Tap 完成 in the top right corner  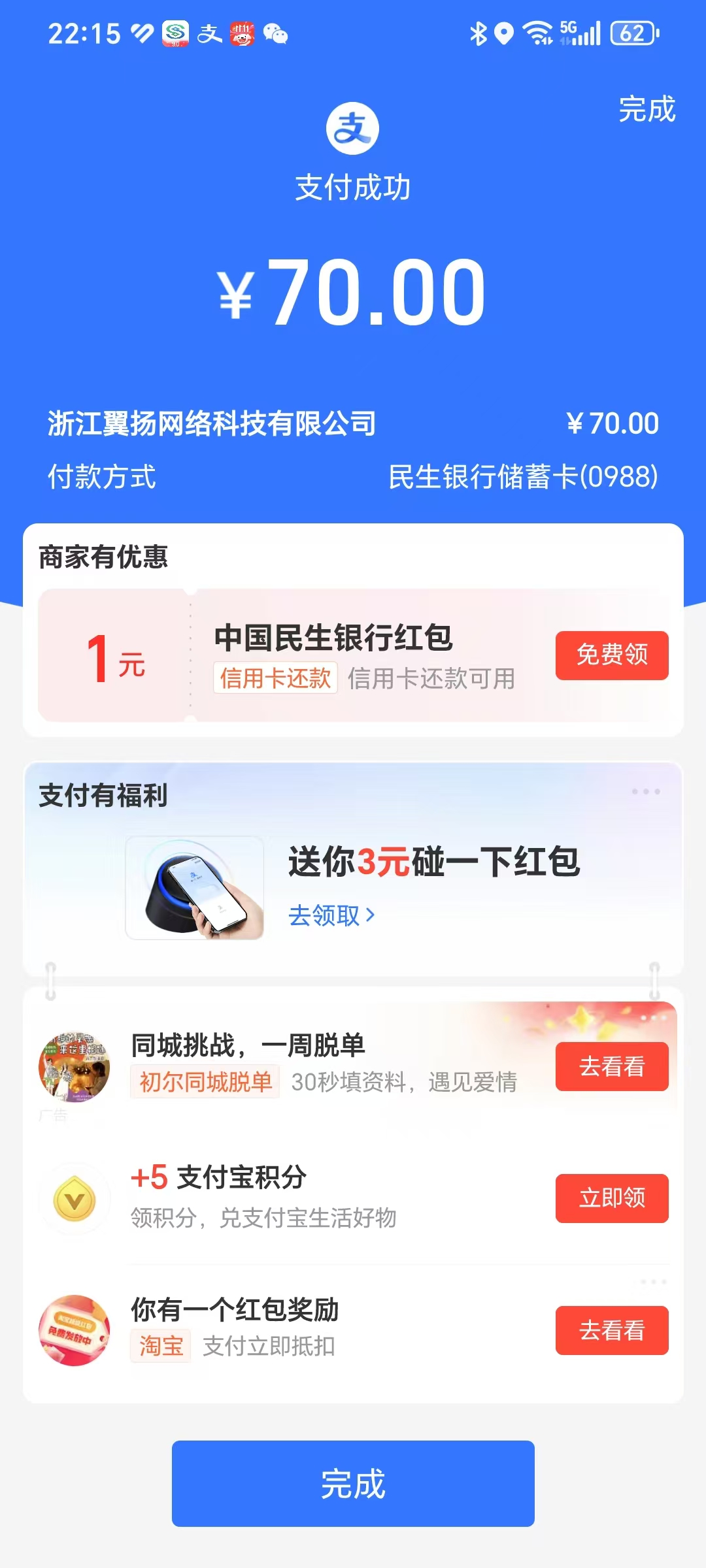pos(647,109)
